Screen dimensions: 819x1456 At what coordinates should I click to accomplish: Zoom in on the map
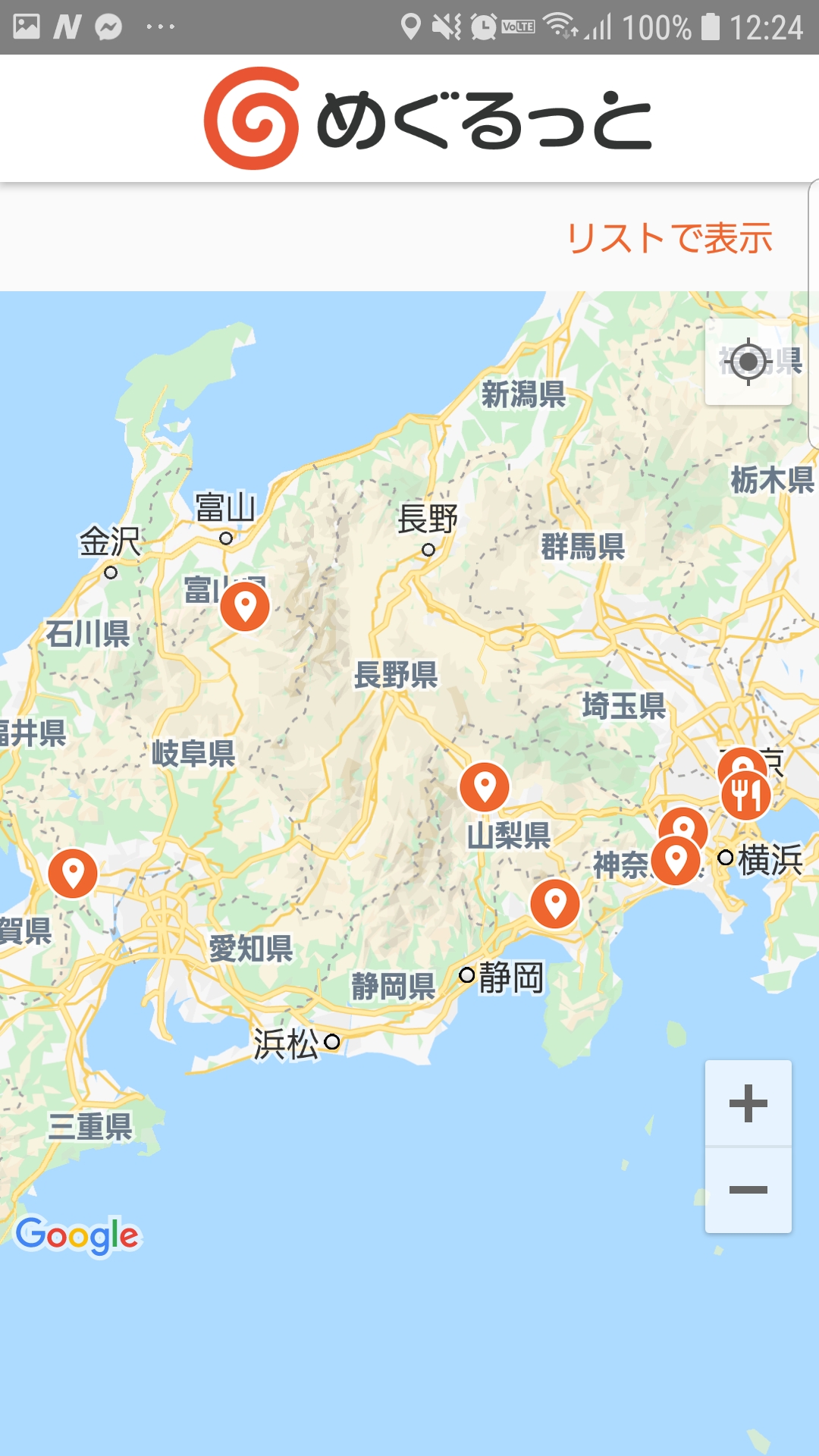click(748, 1103)
